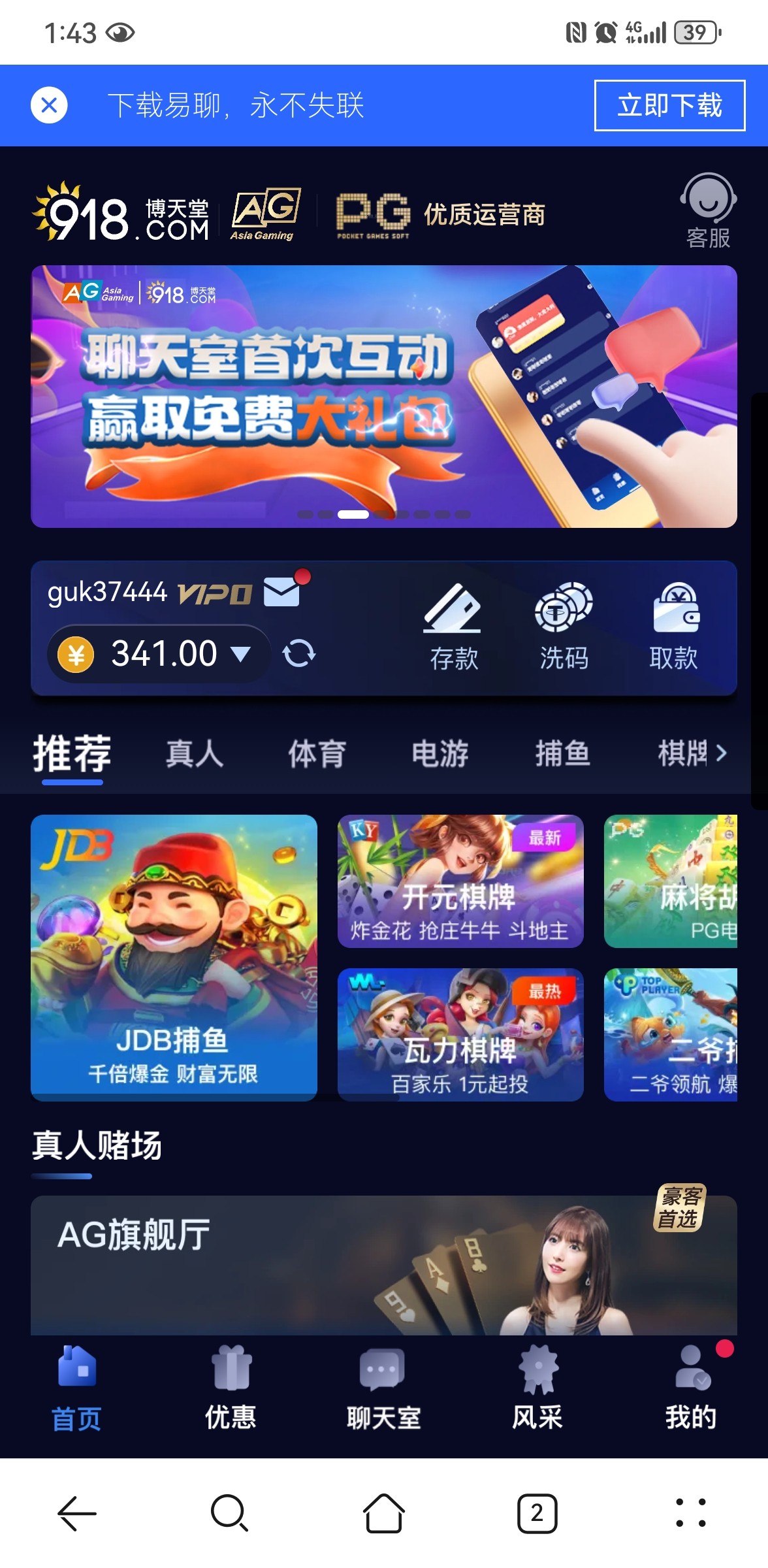Open the AG旗舰厅 casino card

(x=384, y=1265)
